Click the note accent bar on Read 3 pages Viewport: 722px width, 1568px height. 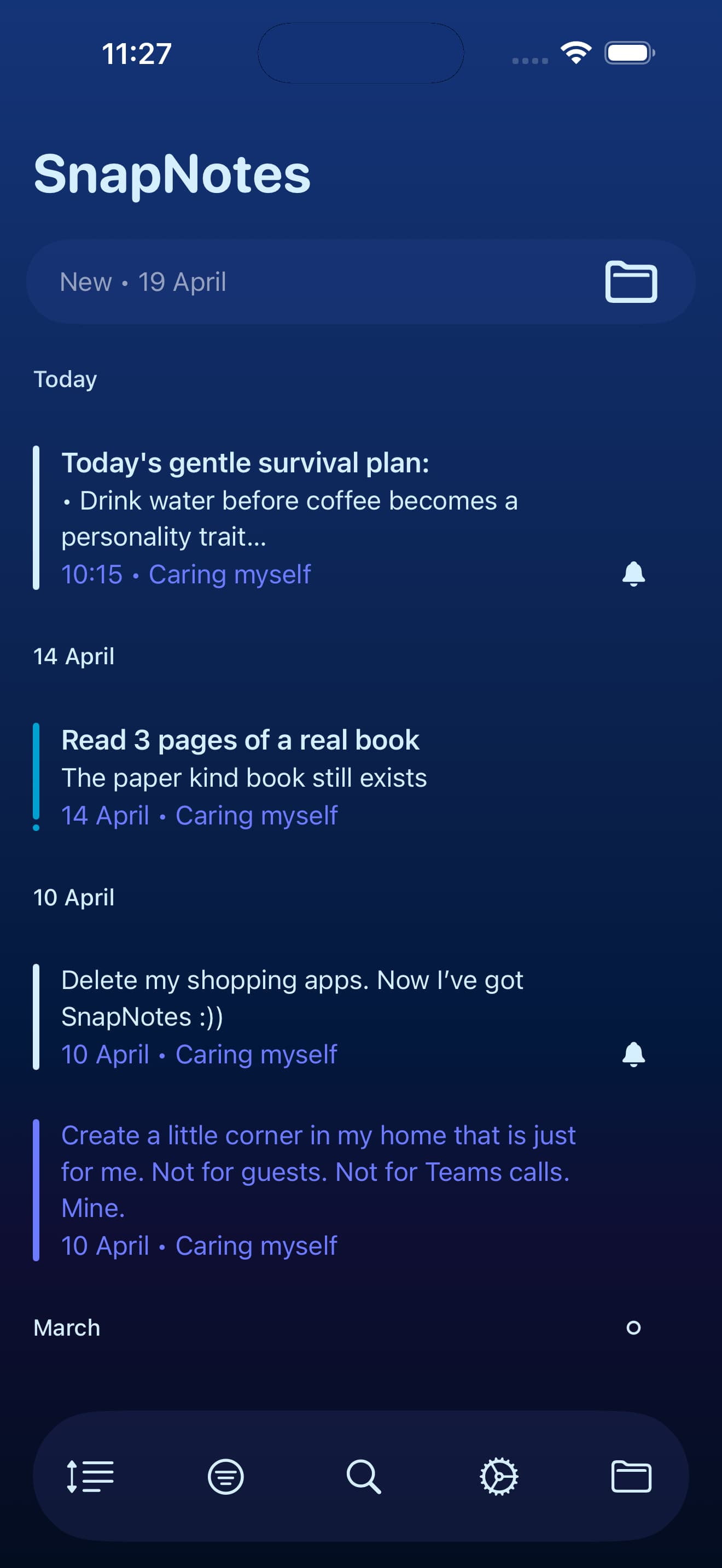click(x=38, y=770)
